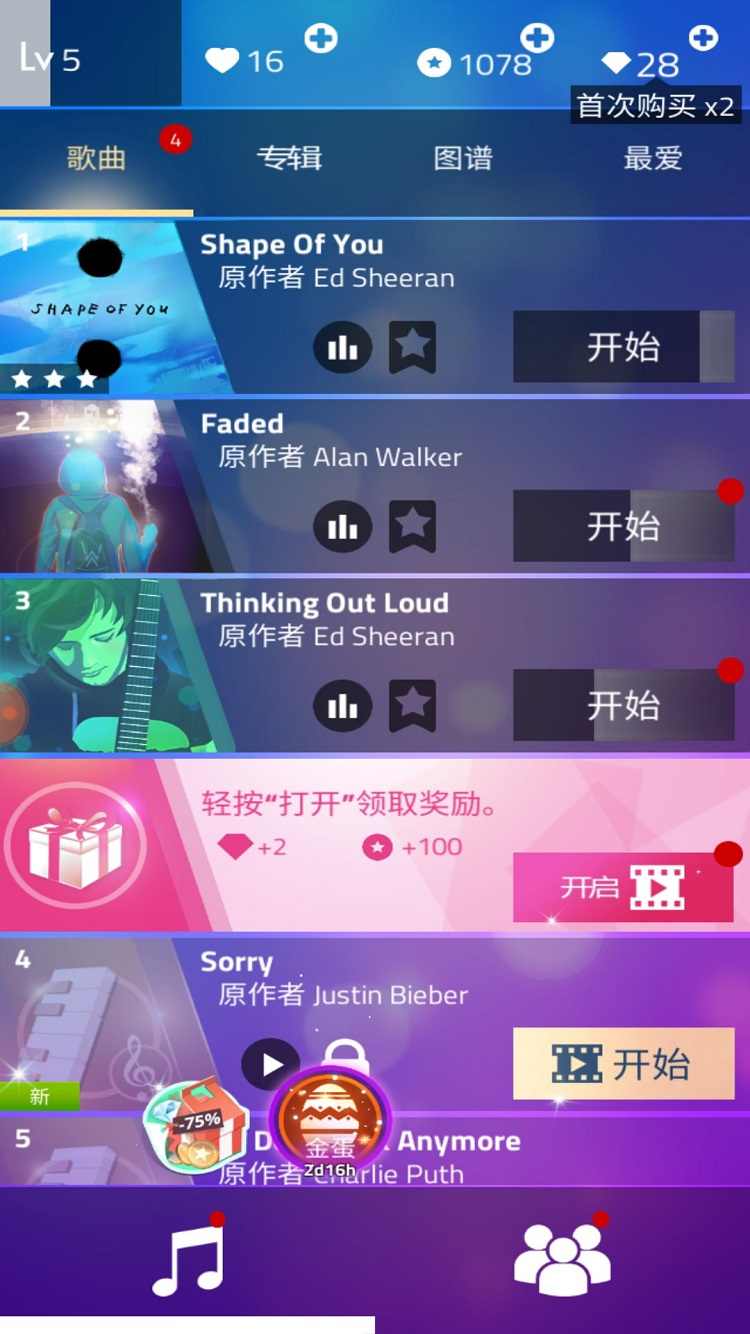Add more hearts with the plus icon
This screenshot has height=1334, width=750.
(x=321, y=39)
